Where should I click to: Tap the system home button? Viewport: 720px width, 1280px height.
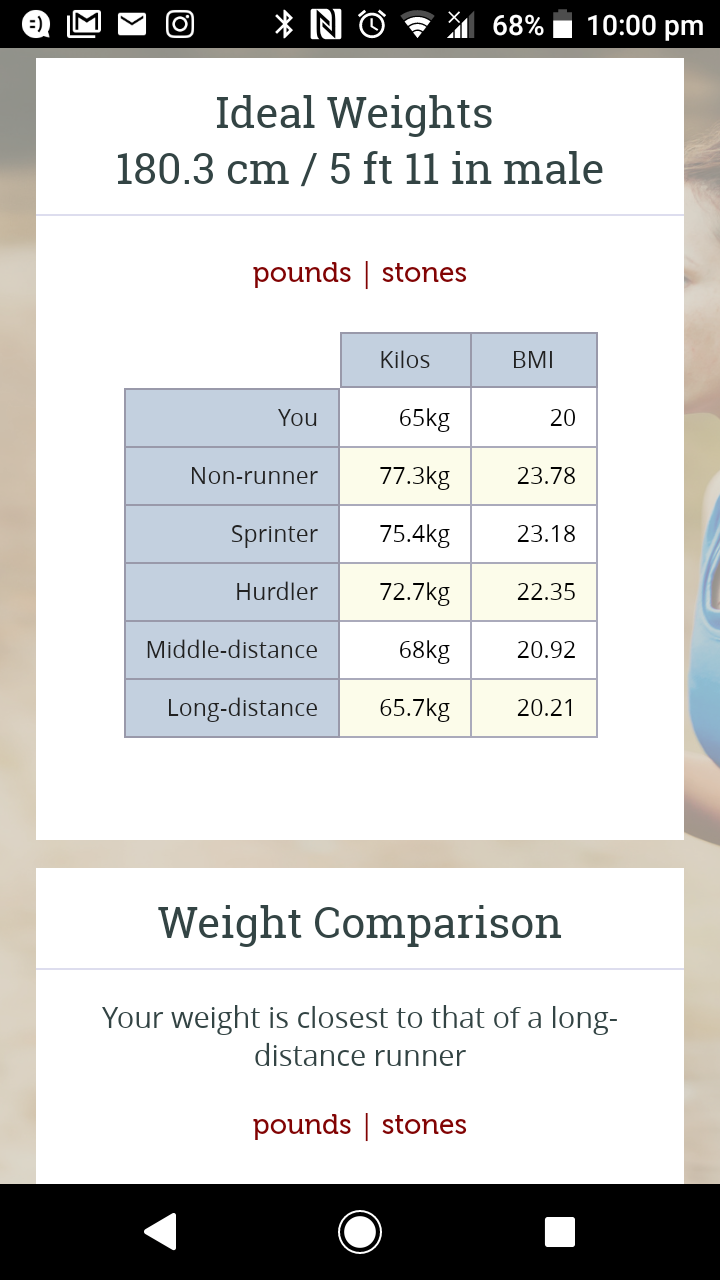coord(360,1231)
